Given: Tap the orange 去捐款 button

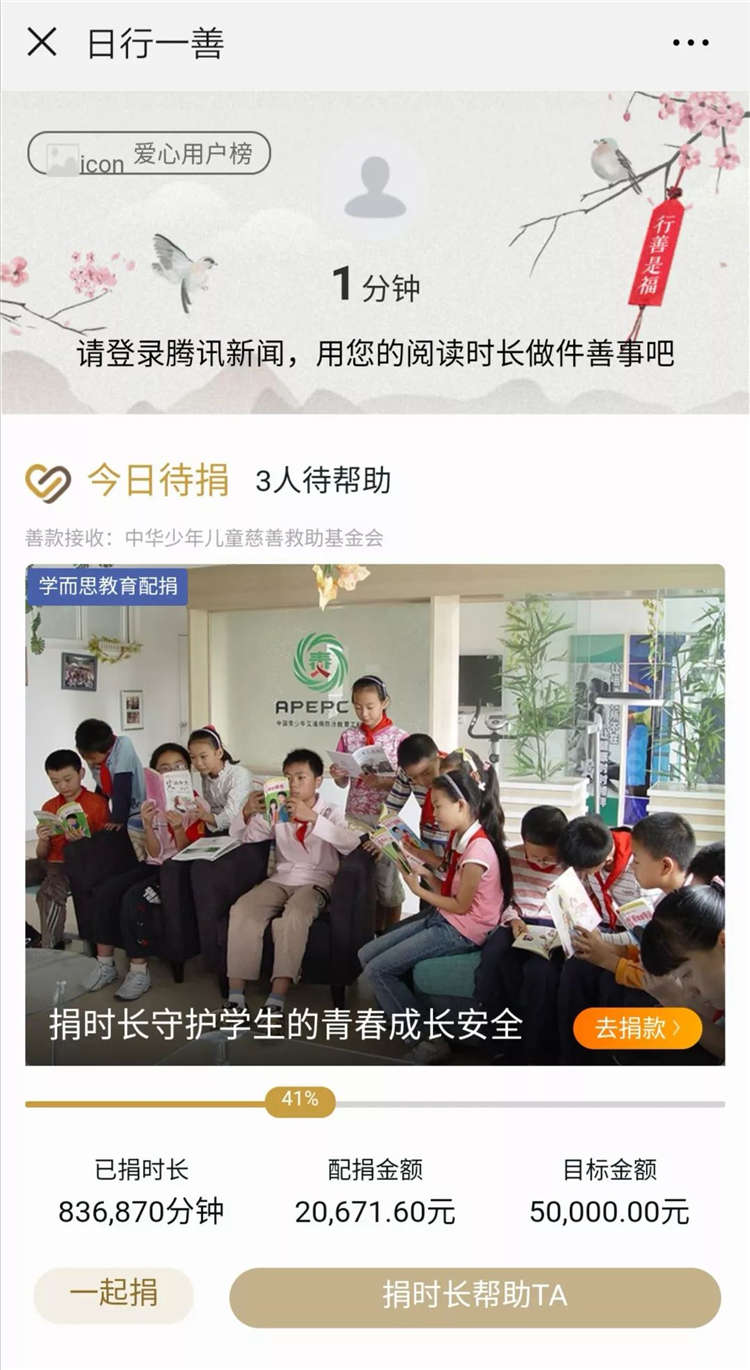Looking at the screenshot, I should (x=637, y=1027).
